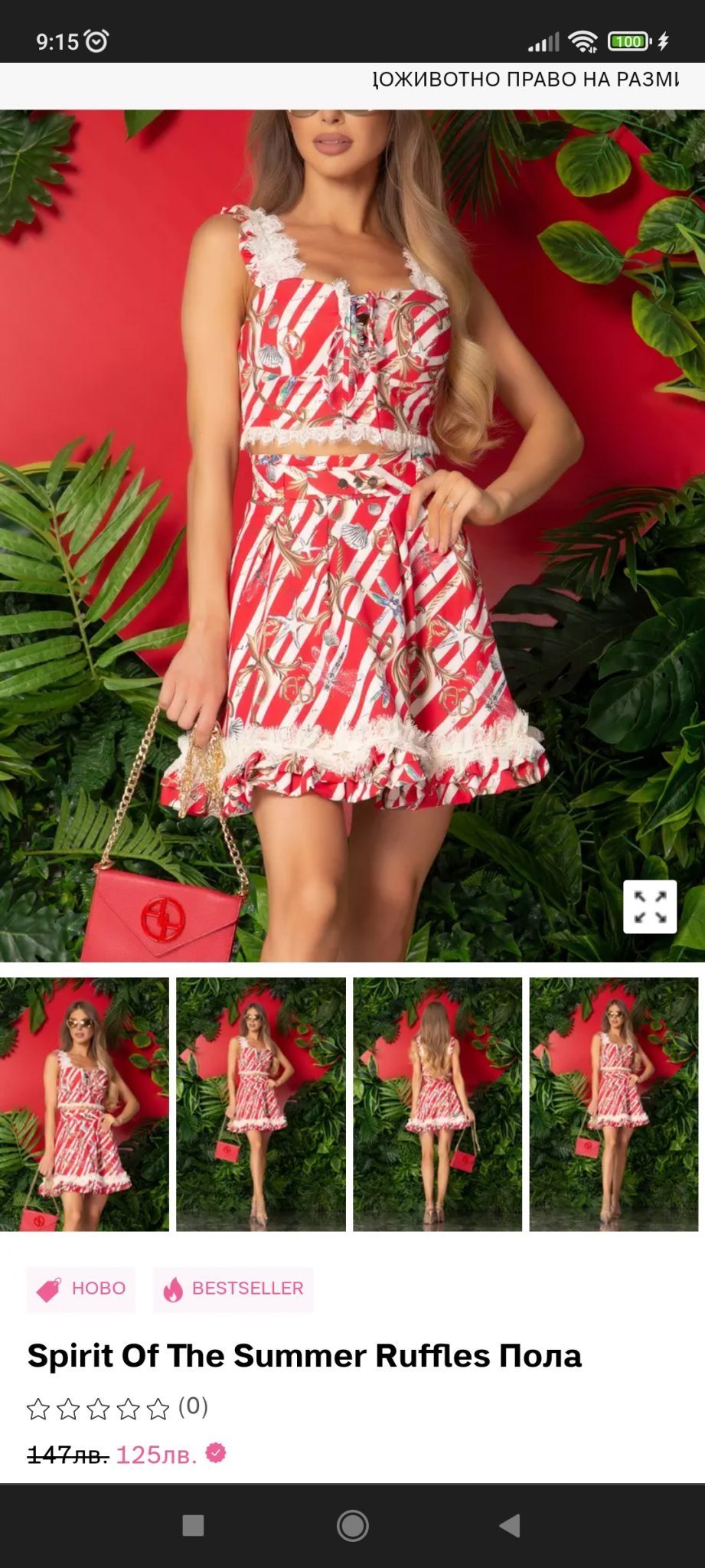
Task: Select the fourth thumbnail image
Action: (614, 1104)
